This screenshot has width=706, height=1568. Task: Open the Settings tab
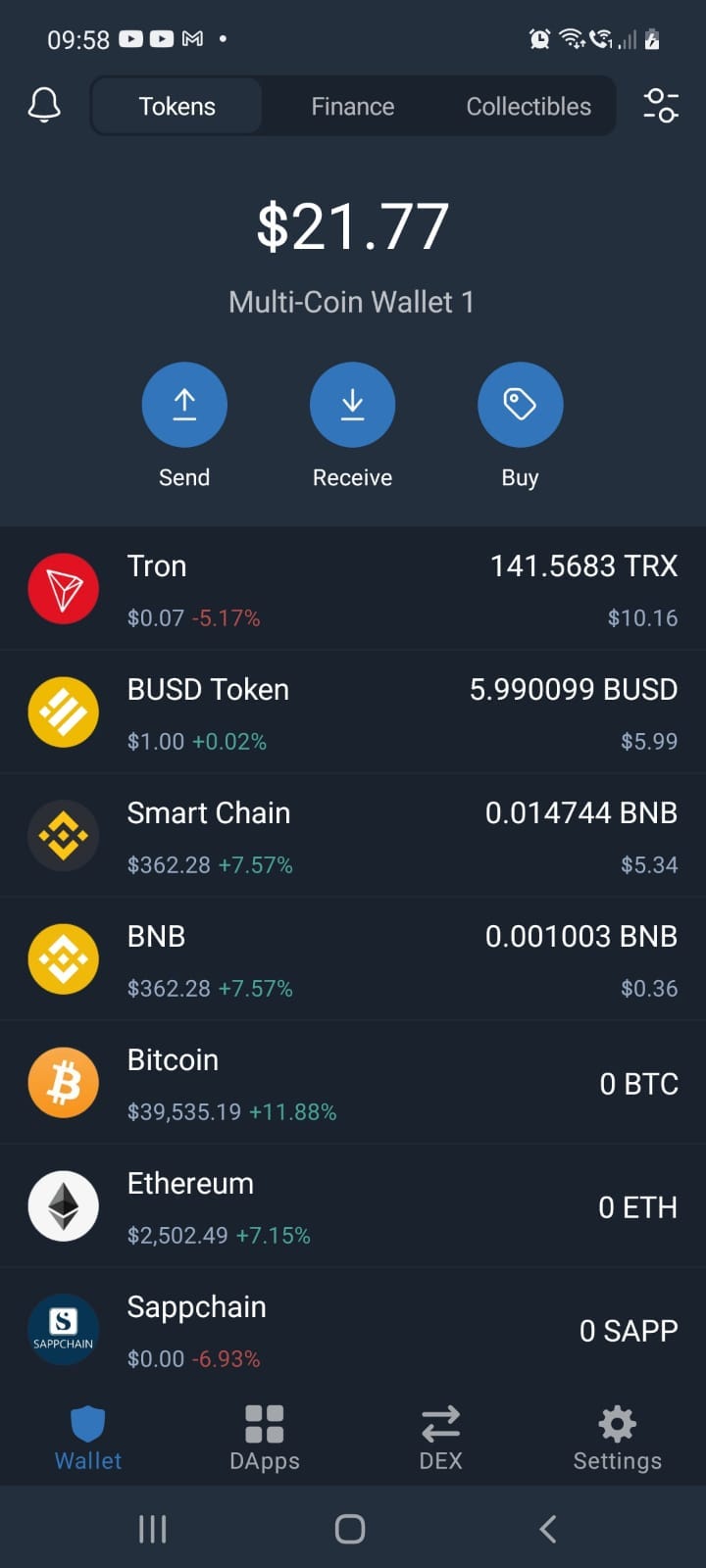[618, 1438]
